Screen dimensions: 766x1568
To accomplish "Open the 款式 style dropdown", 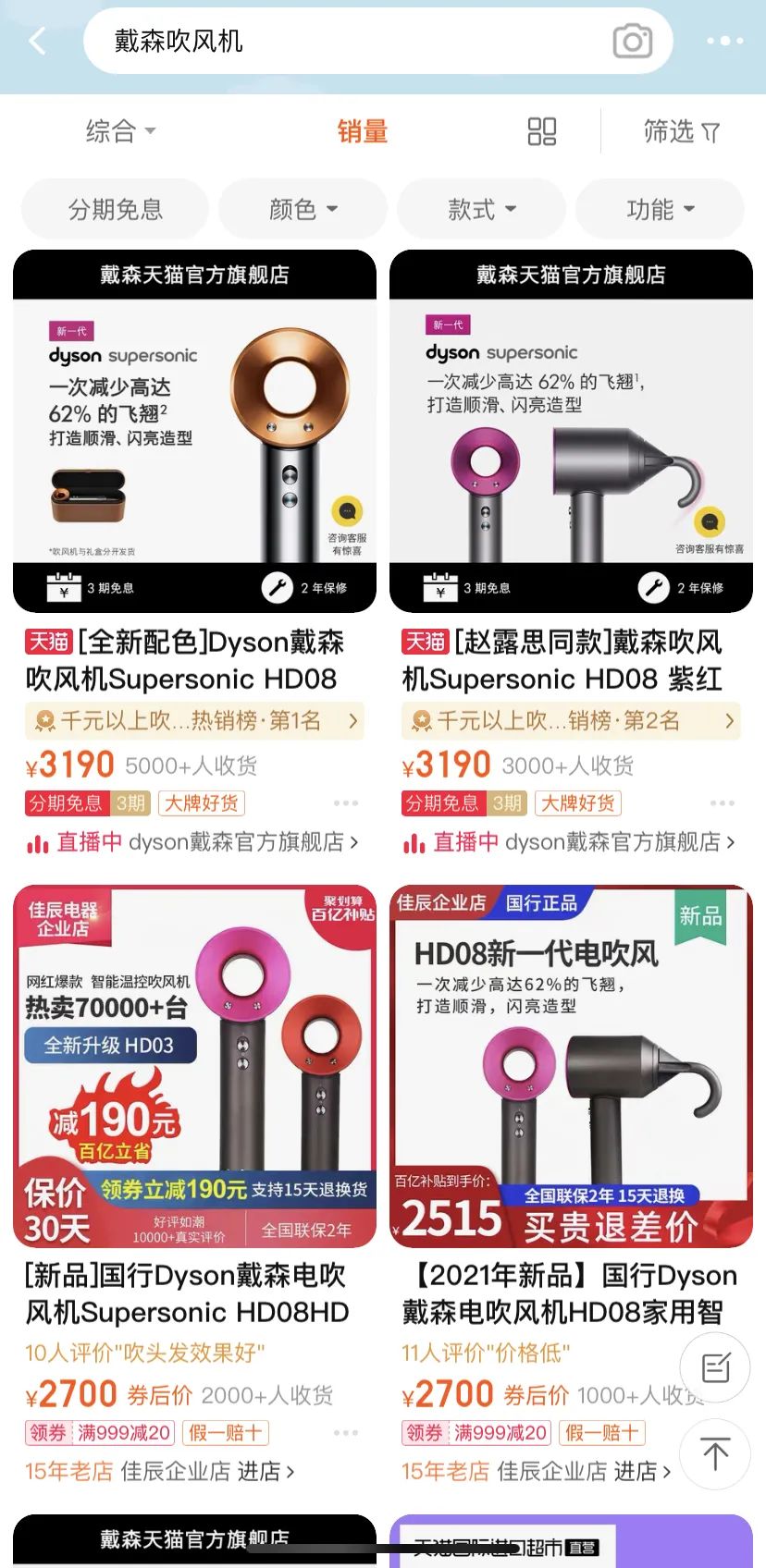I will pos(481,209).
